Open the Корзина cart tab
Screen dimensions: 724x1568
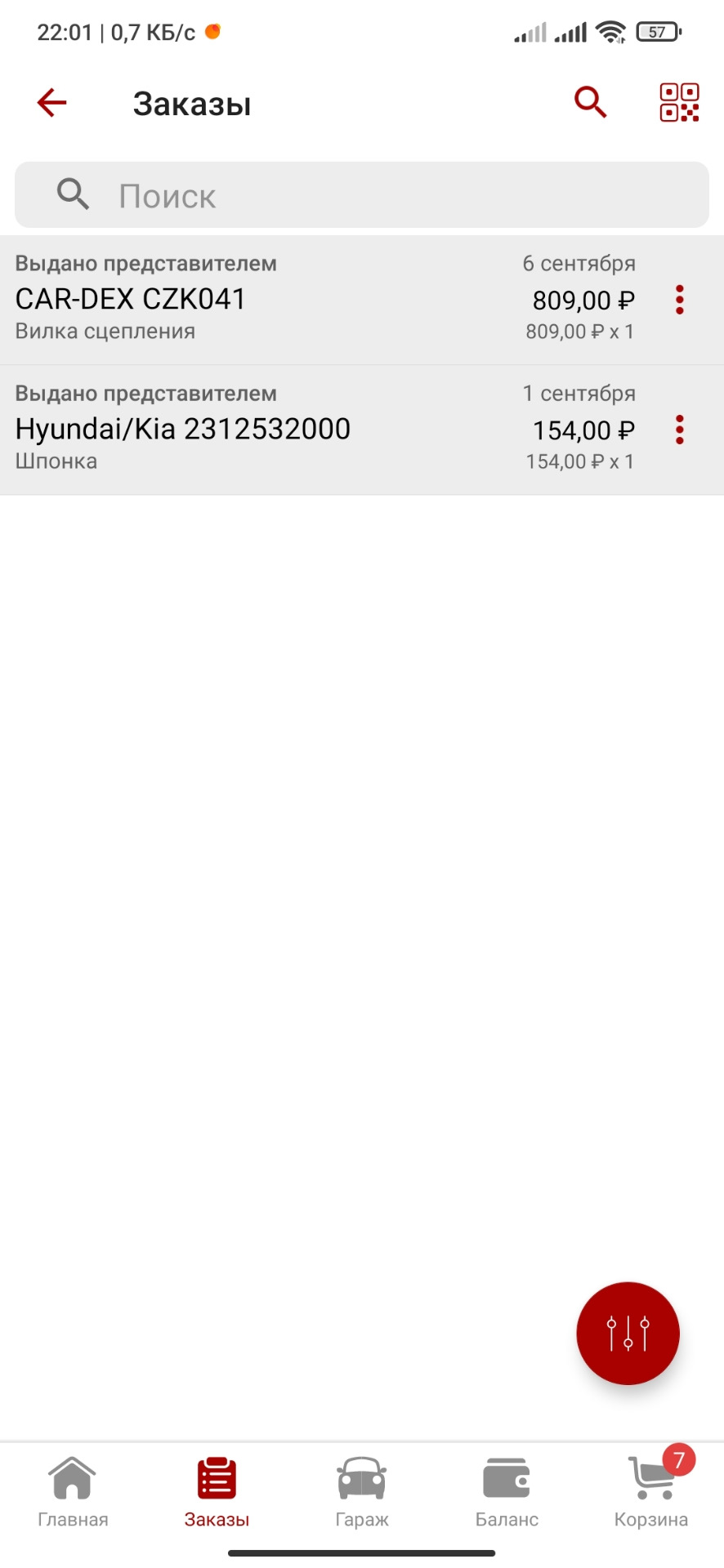click(651, 1493)
